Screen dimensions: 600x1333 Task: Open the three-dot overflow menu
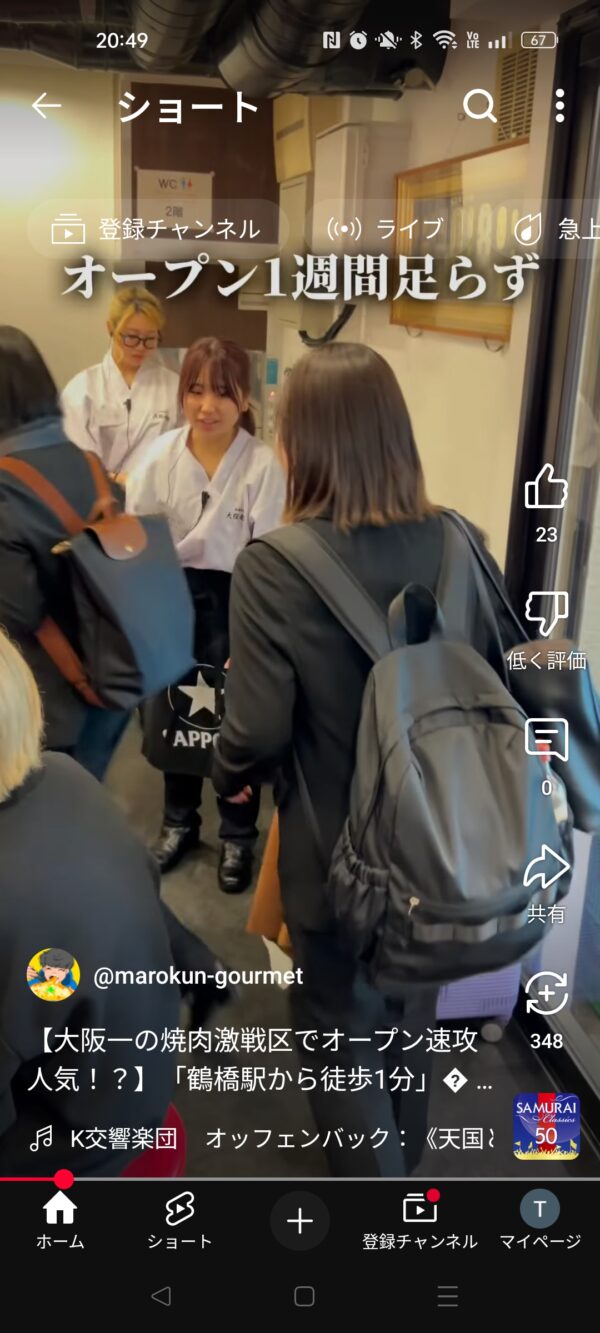[x=559, y=106]
